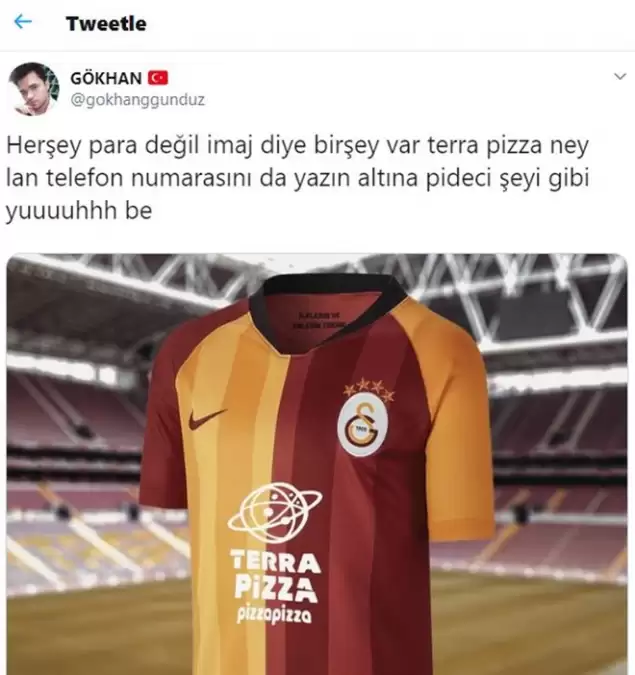
Task: Expand the tweet options chevron
Action: 617,77
